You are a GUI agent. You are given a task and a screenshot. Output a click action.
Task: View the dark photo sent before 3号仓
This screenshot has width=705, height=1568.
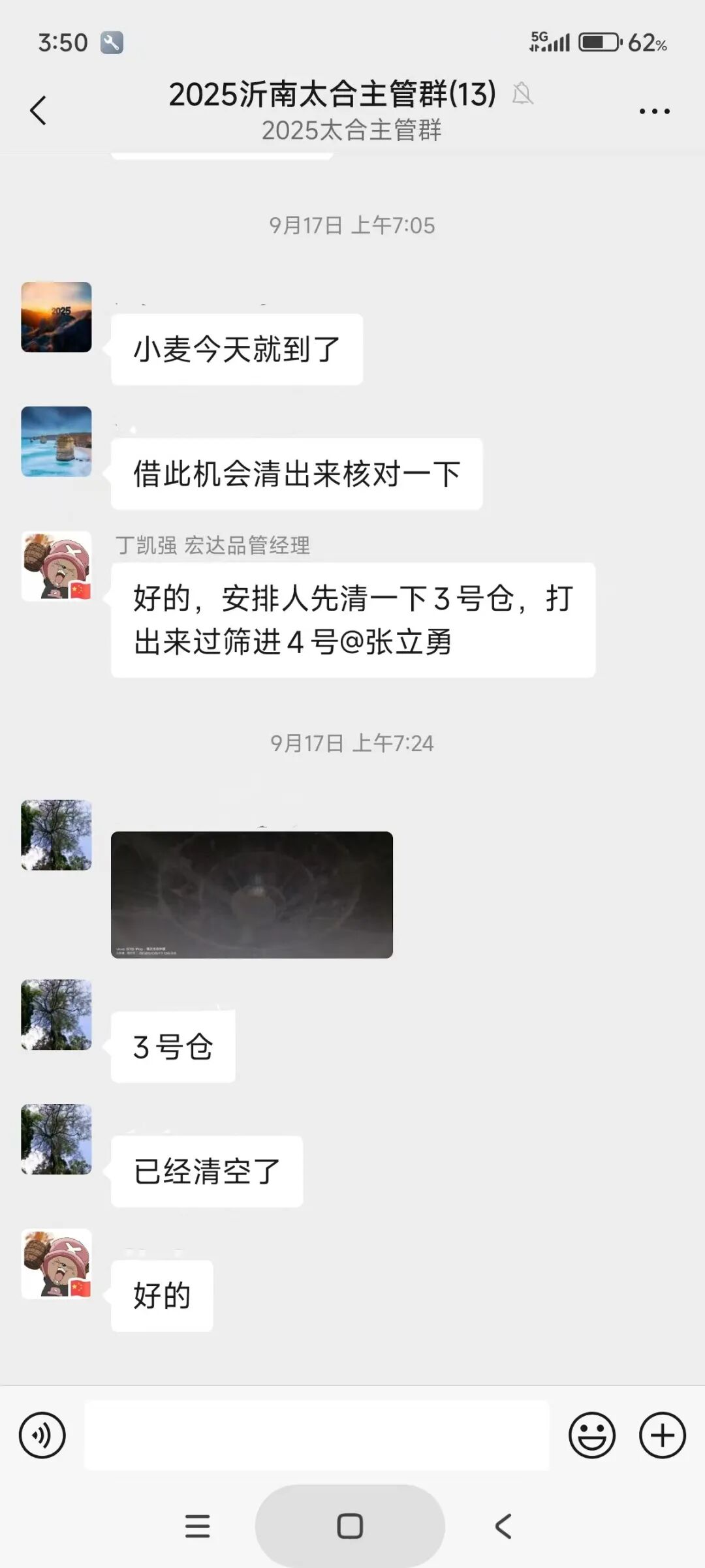252,894
